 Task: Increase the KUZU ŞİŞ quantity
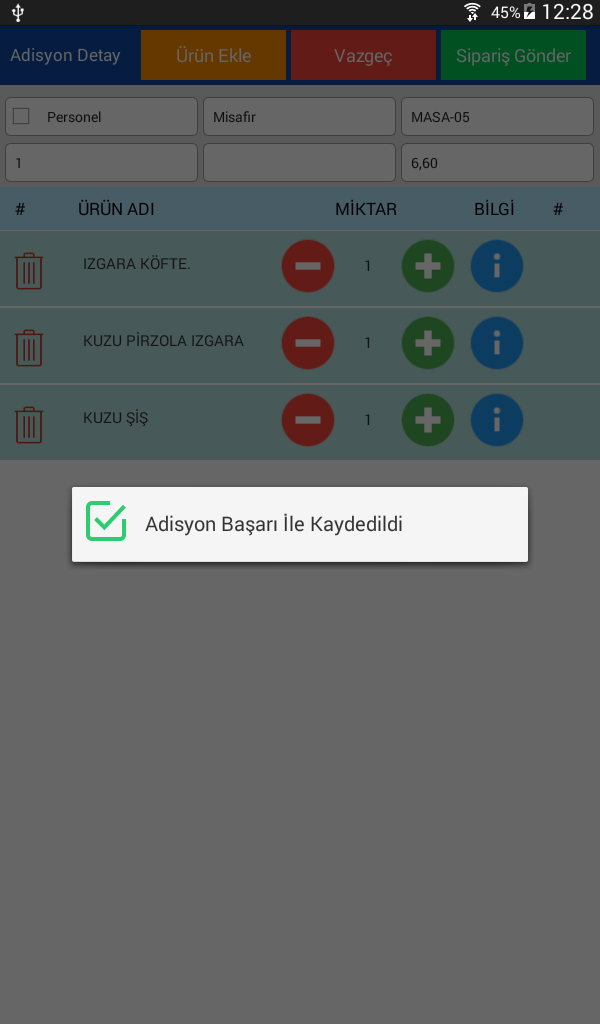click(428, 420)
